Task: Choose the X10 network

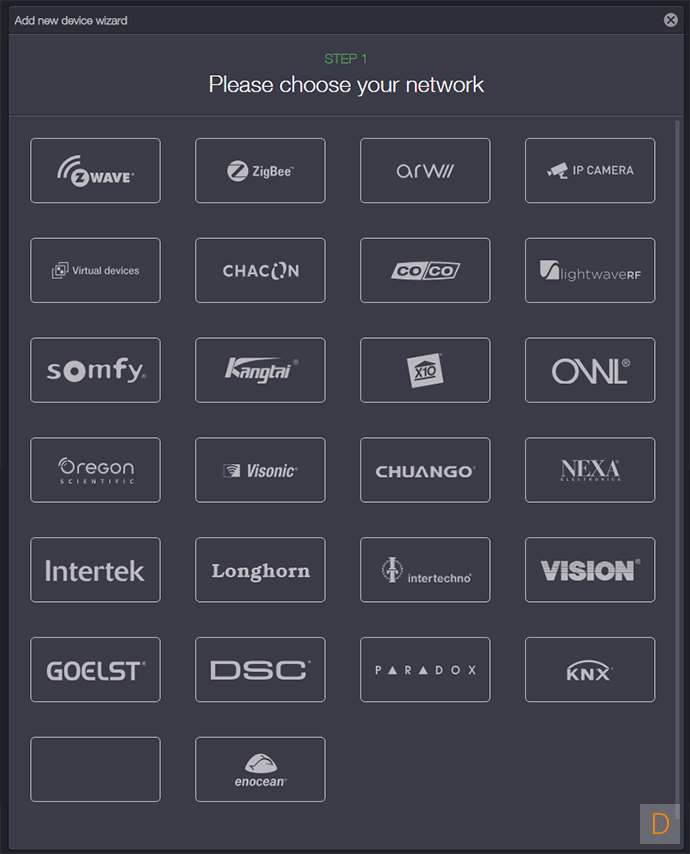Action: click(x=425, y=371)
